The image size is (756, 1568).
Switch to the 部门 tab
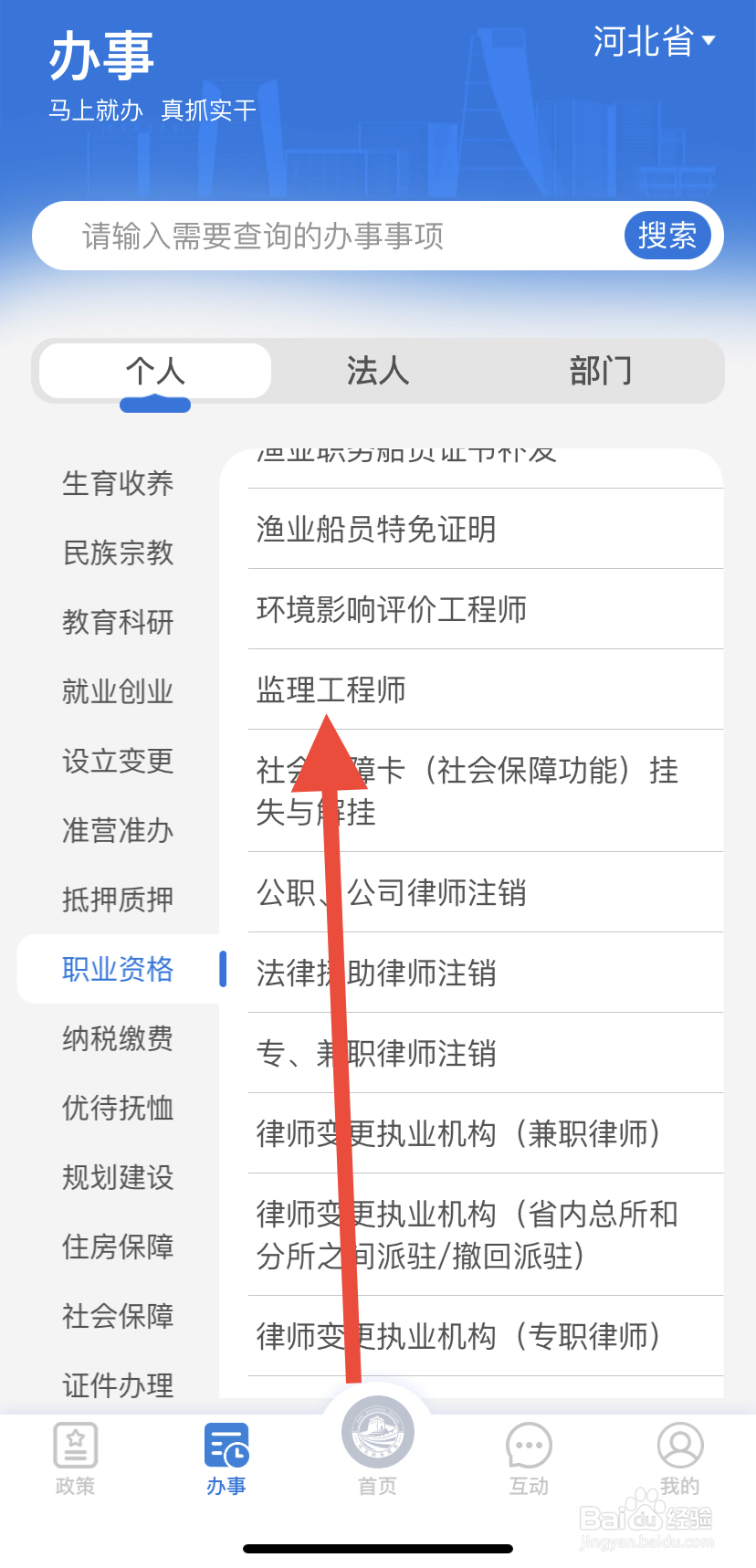pyautogui.click(x=602, y=371)
